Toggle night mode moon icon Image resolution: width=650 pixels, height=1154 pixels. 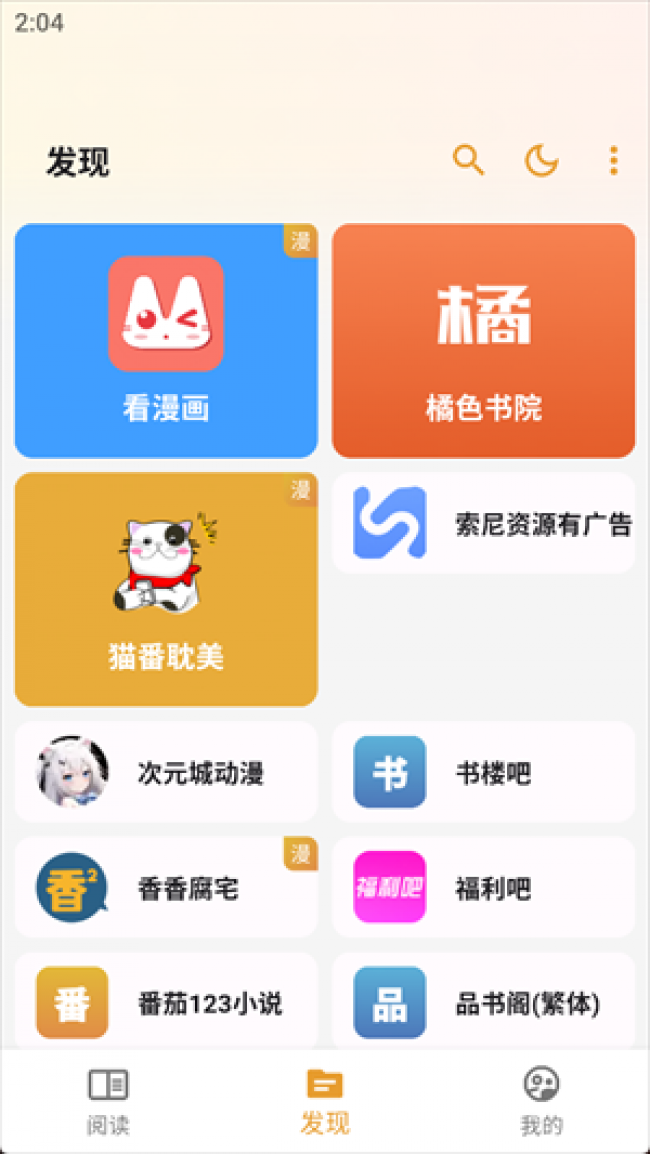(541, 160)
